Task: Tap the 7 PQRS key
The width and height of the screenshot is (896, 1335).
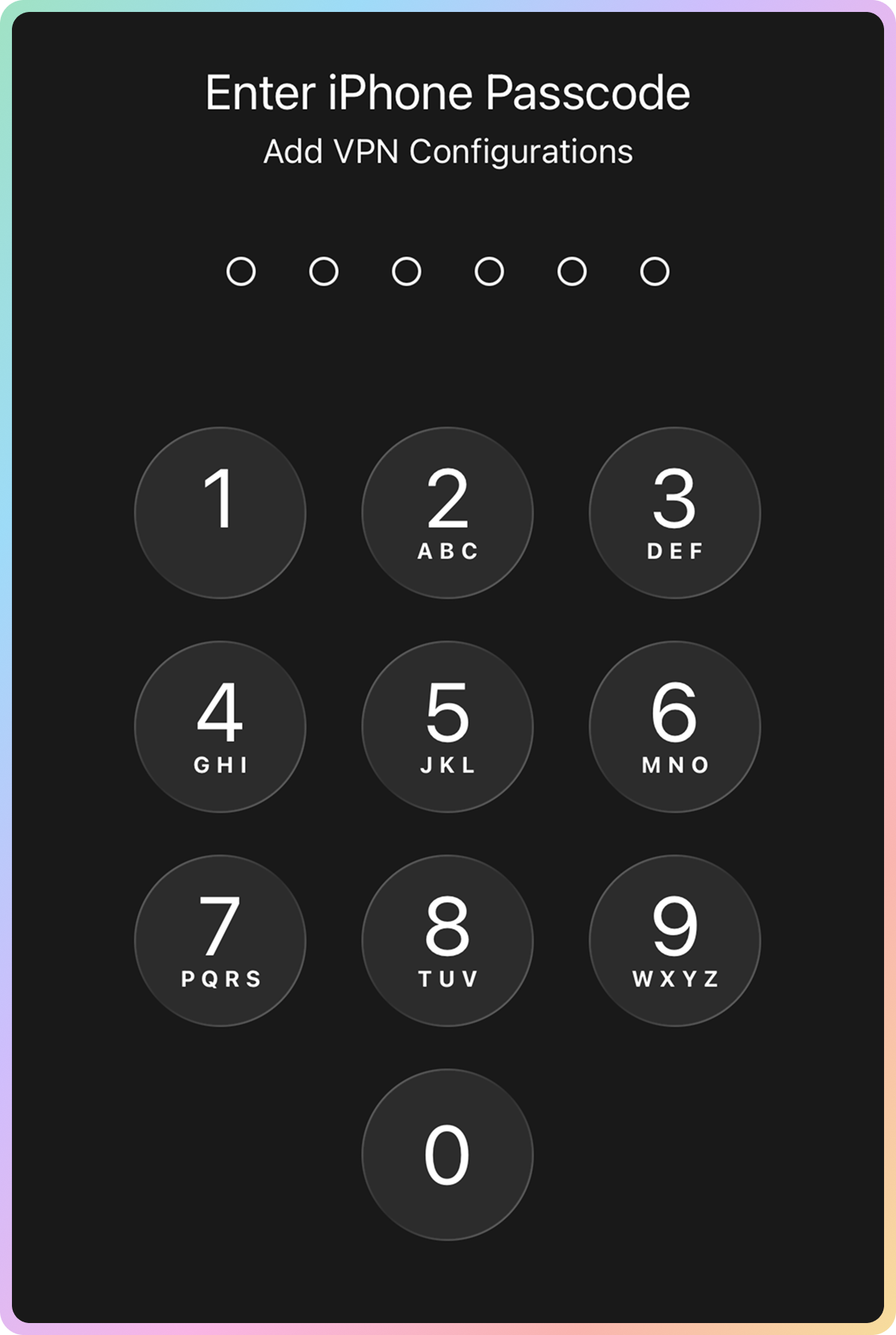Action: [x=220, y=940]
